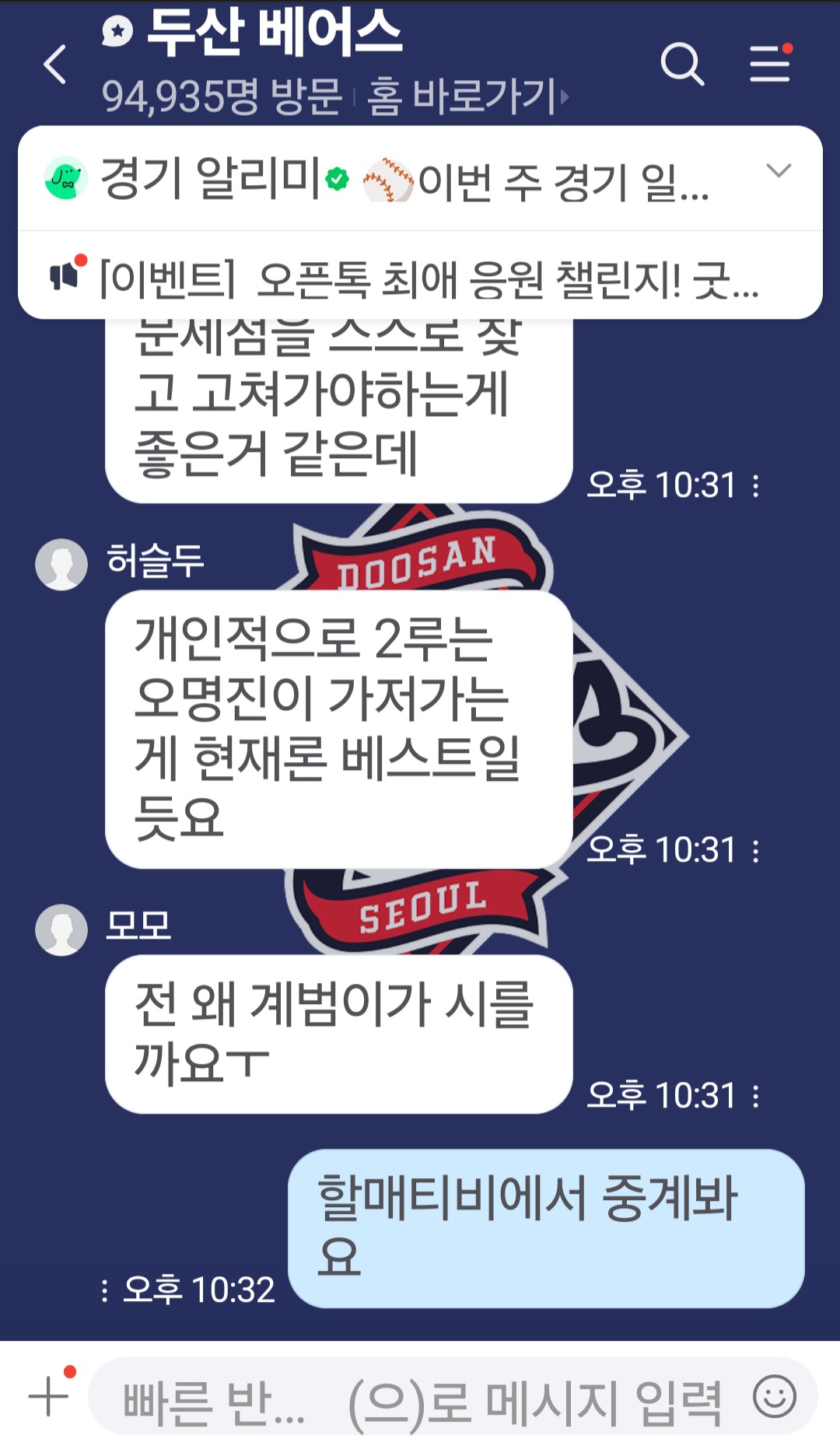Viewport: 840px width, 1449px height.
Task: View 허슬두's profile picture
Action: coord(61,564)
